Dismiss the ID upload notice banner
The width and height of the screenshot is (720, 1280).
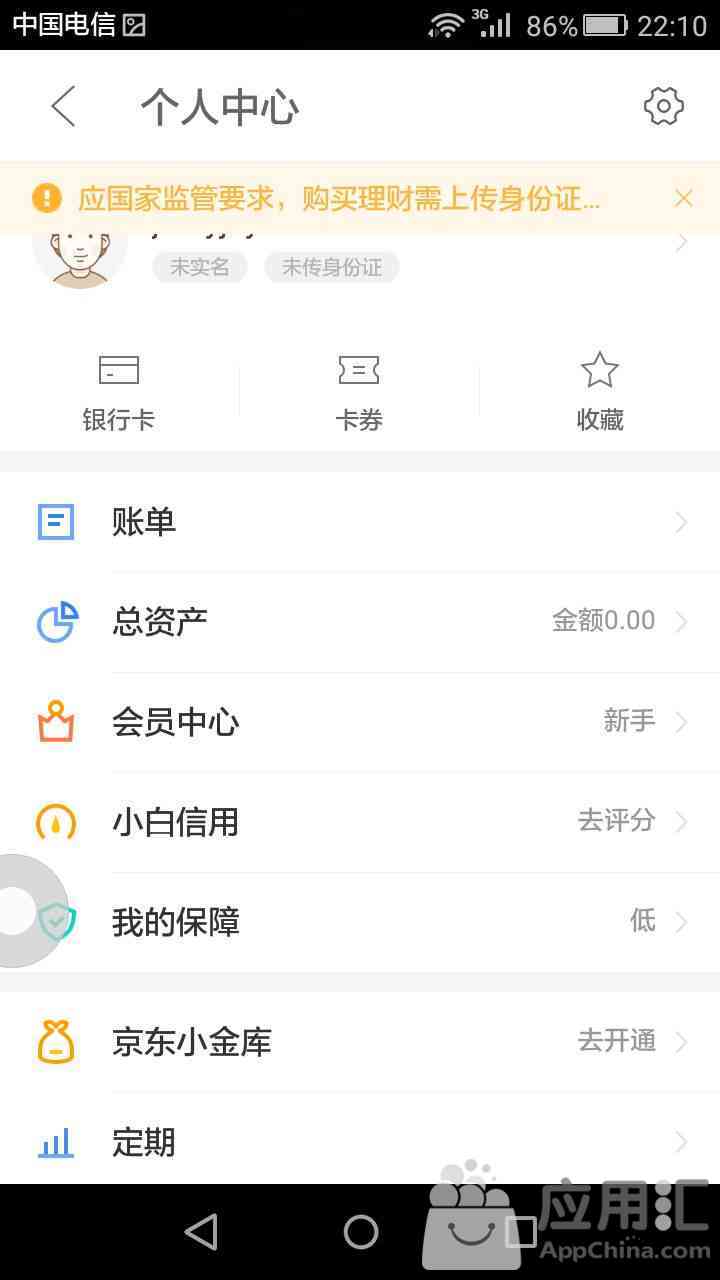(683, 198)
